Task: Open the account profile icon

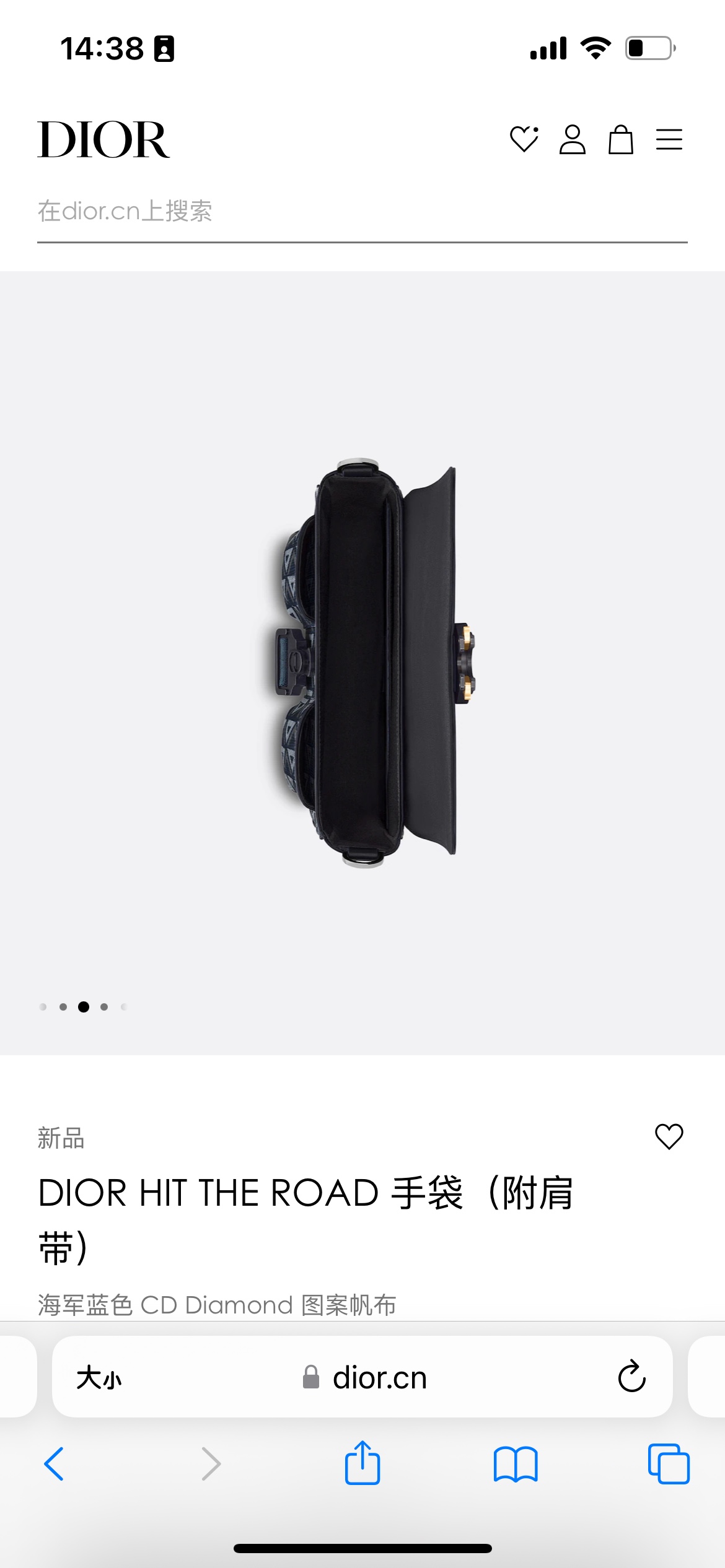Action: click(x=573, y=139)
